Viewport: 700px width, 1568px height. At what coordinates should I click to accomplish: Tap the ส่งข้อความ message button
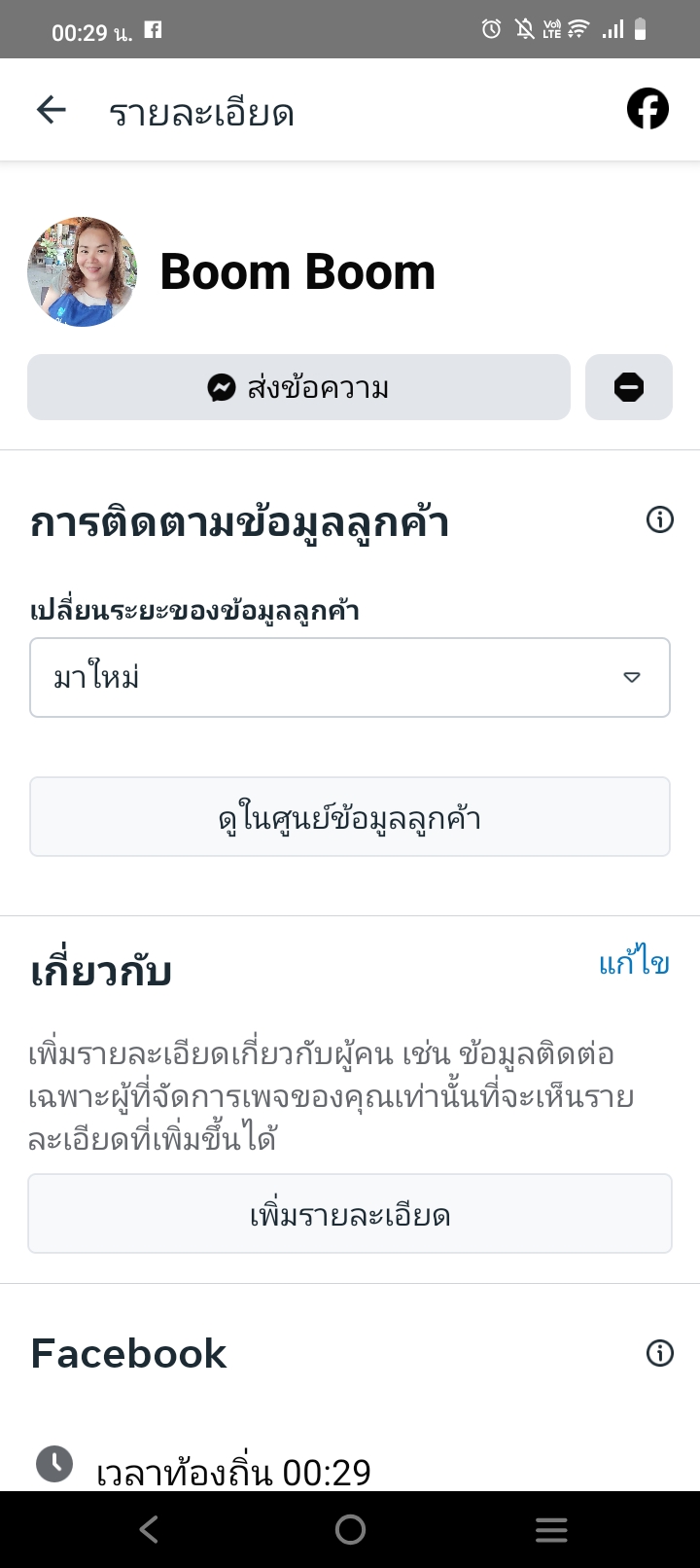(298, 387)
